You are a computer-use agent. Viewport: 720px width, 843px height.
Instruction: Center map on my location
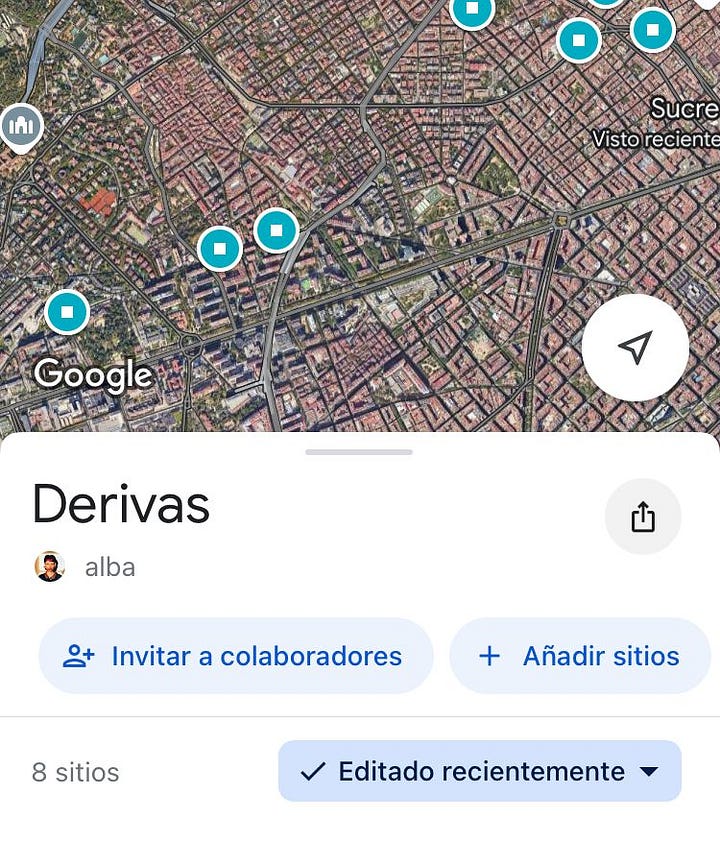pos(635,348)
